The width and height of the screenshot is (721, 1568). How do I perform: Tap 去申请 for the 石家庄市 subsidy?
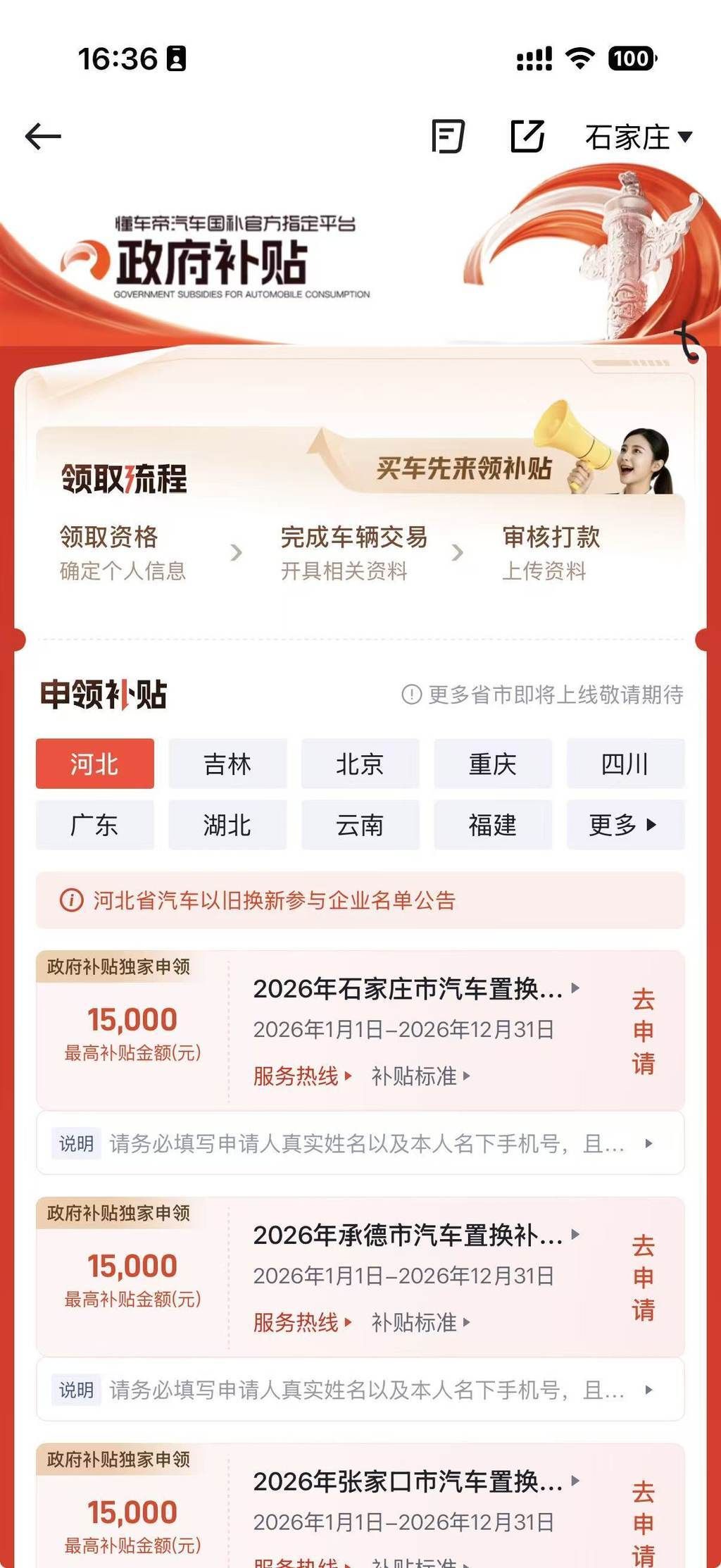tap(643, 1031)
